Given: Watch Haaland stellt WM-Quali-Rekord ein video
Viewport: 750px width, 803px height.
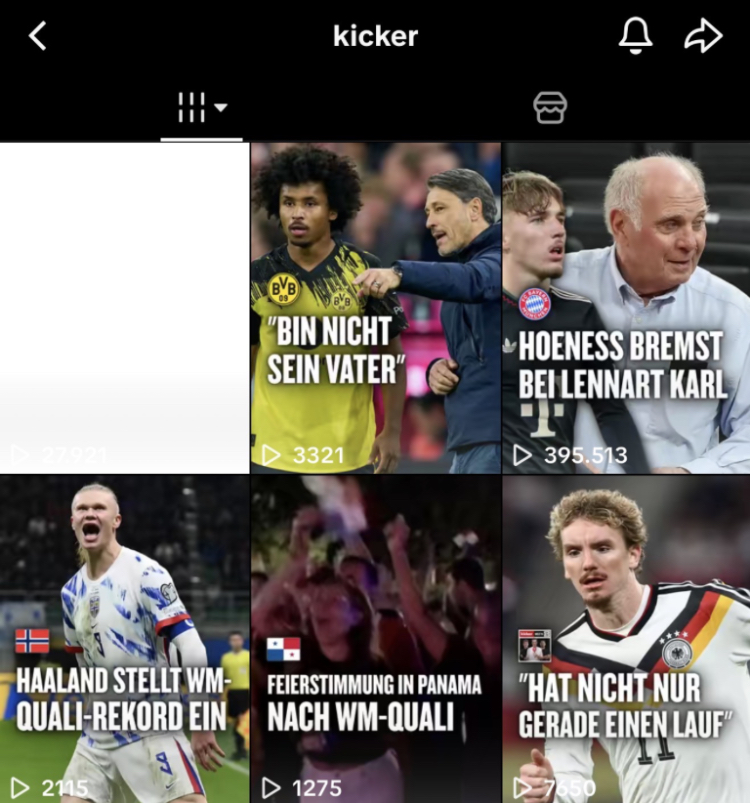Looking at the screenshot, I should (x=124, y=640).
